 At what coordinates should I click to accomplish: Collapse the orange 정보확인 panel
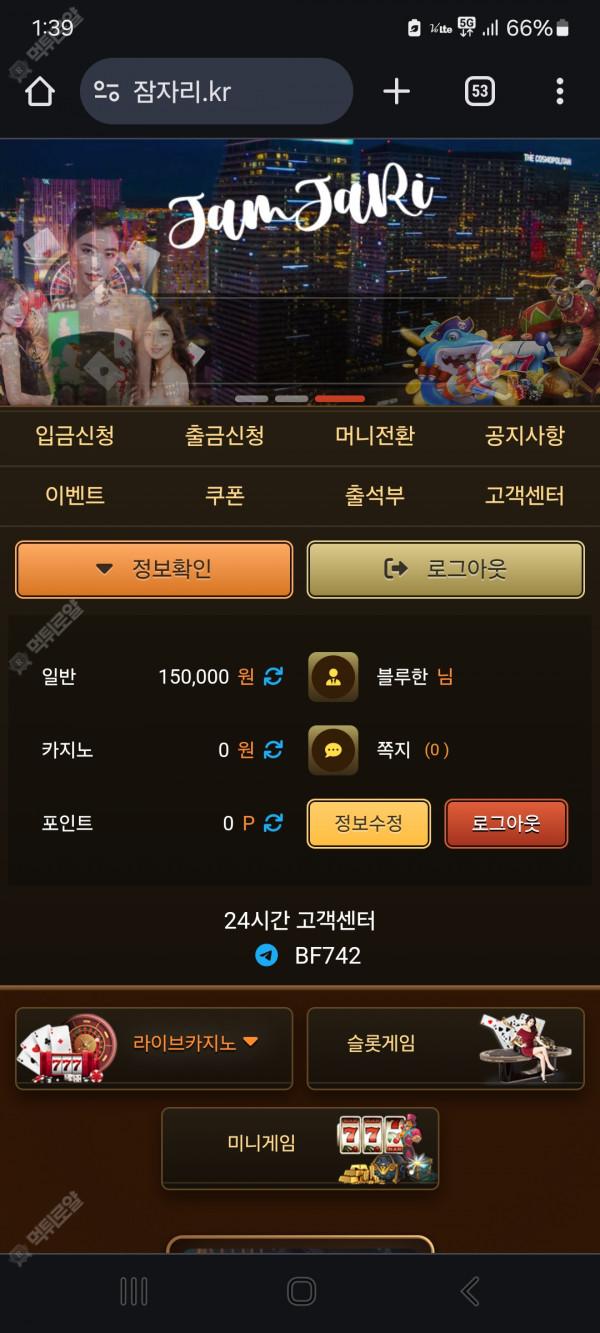[x=154, y=569]
